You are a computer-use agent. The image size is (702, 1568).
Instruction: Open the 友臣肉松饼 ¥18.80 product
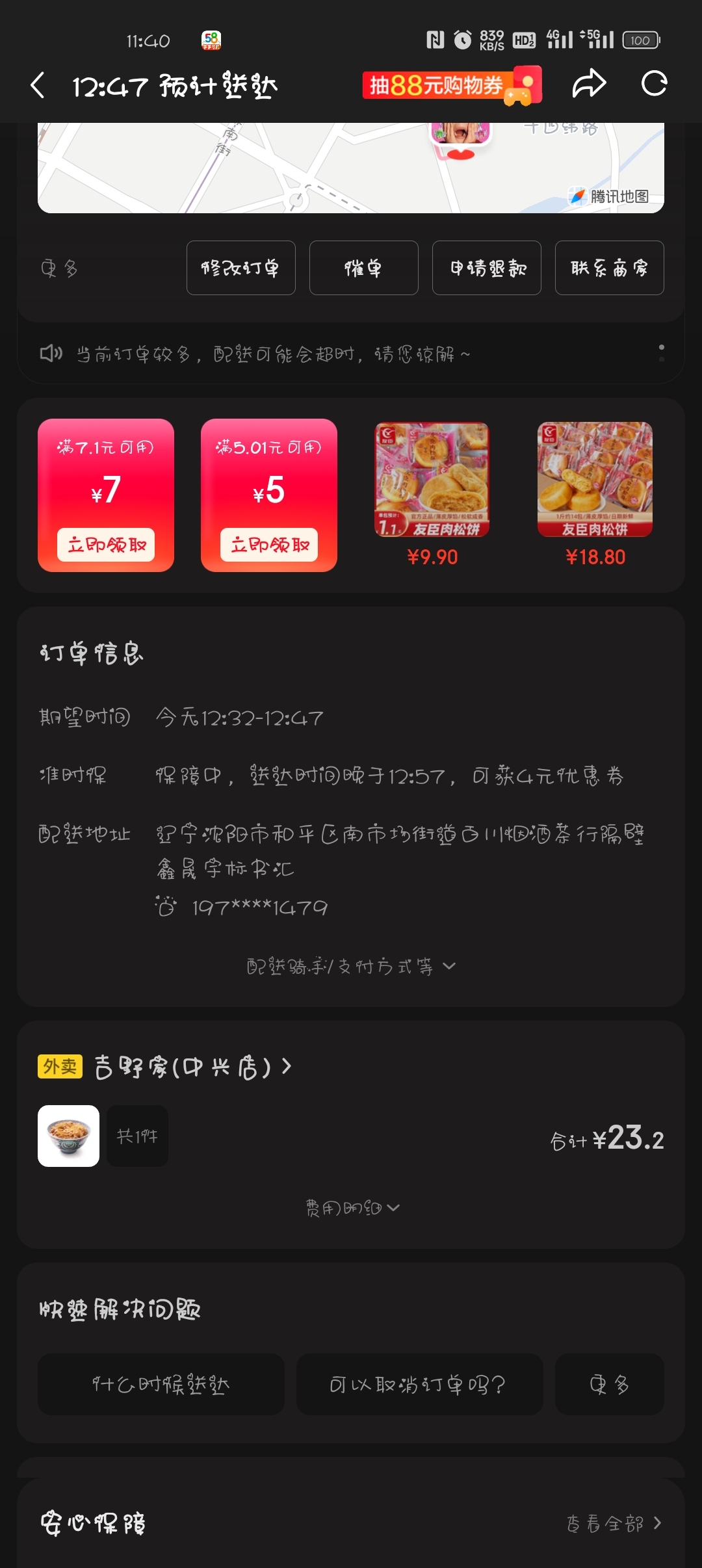pos(595,494)
